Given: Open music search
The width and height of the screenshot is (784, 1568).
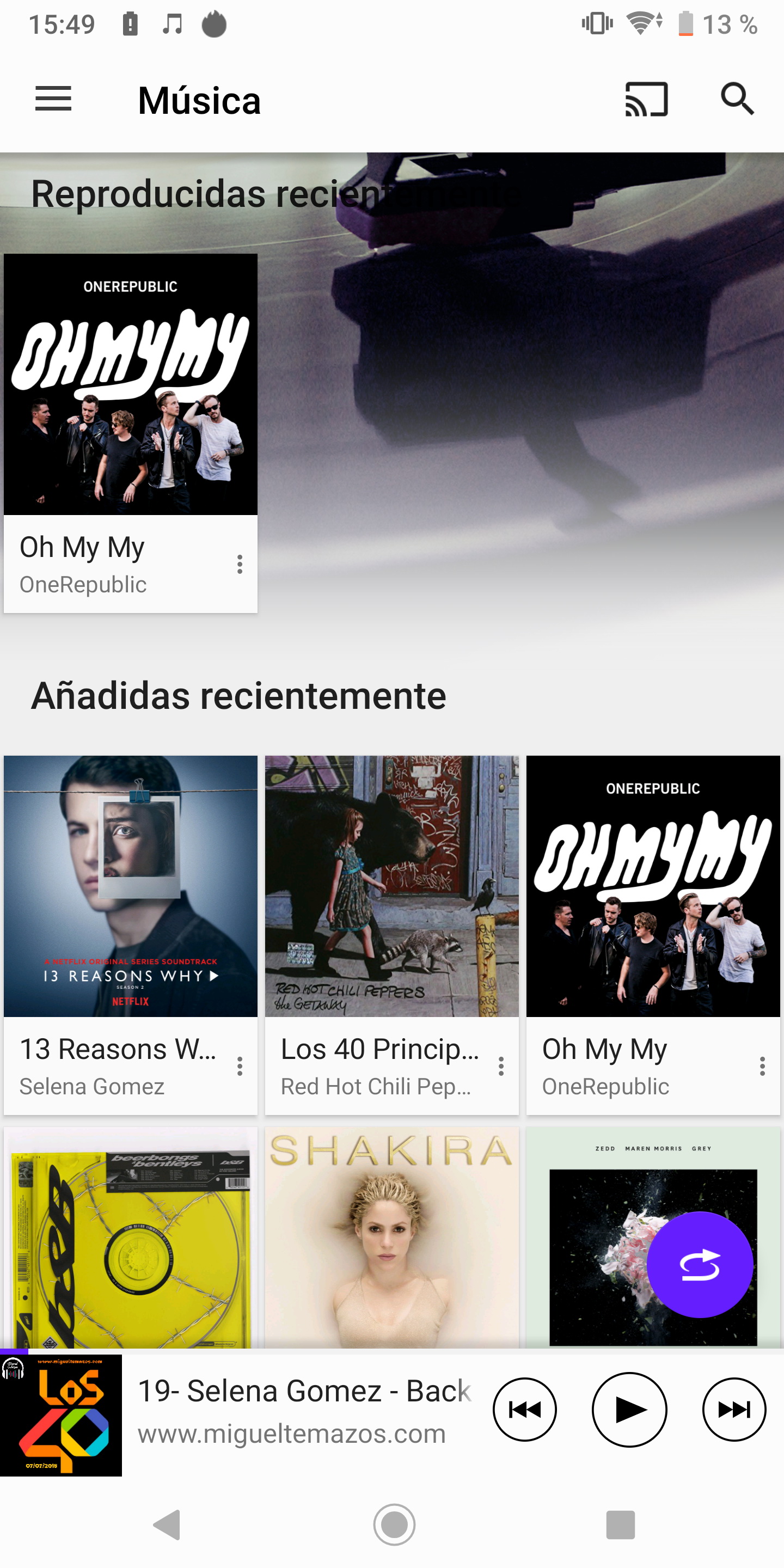Looking at the screenshot, I should 738,99.
